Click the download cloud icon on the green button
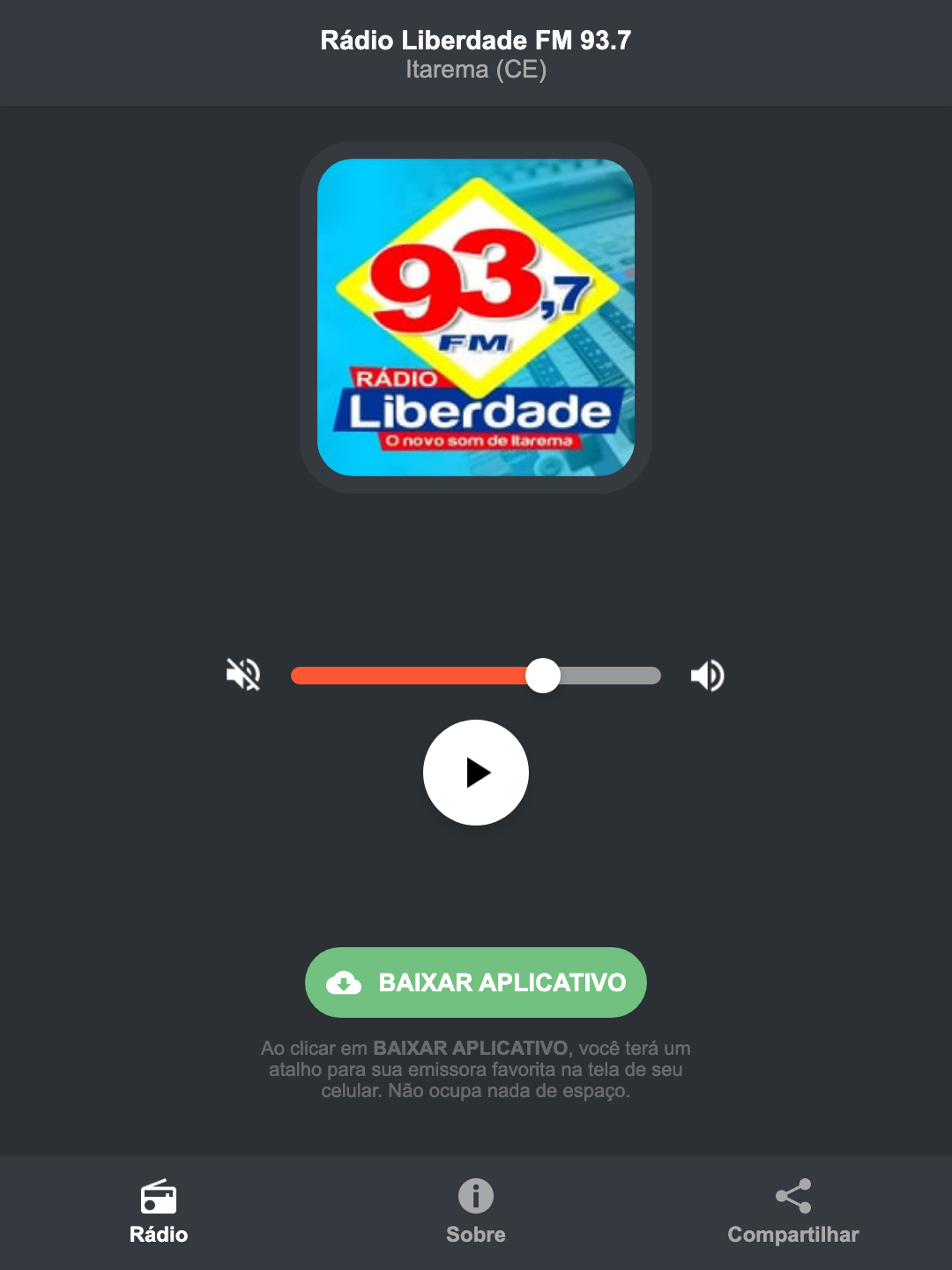952x1270 pixels. click(x=346, y=982)
